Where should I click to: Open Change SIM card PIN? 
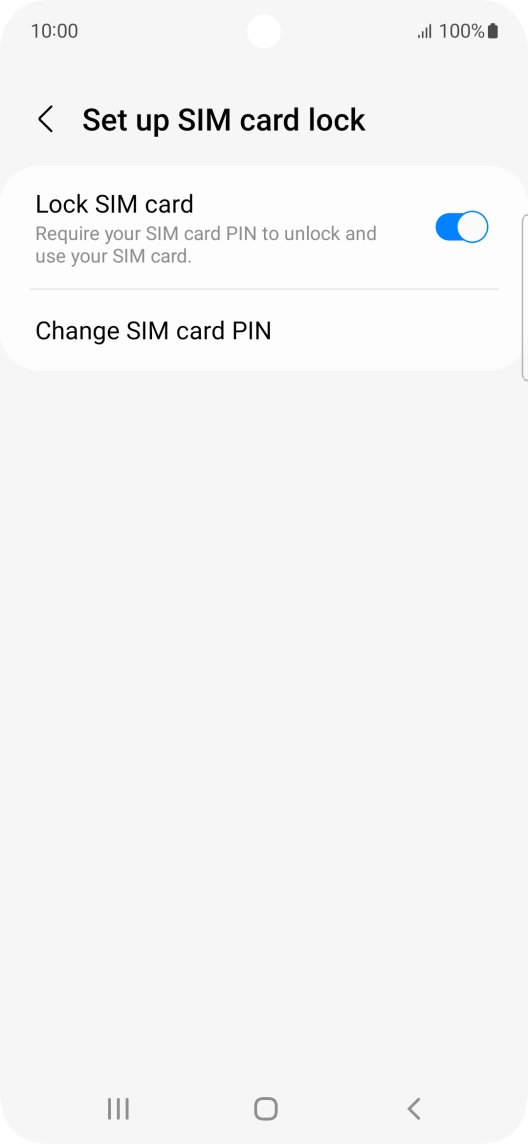pos(264,331)
